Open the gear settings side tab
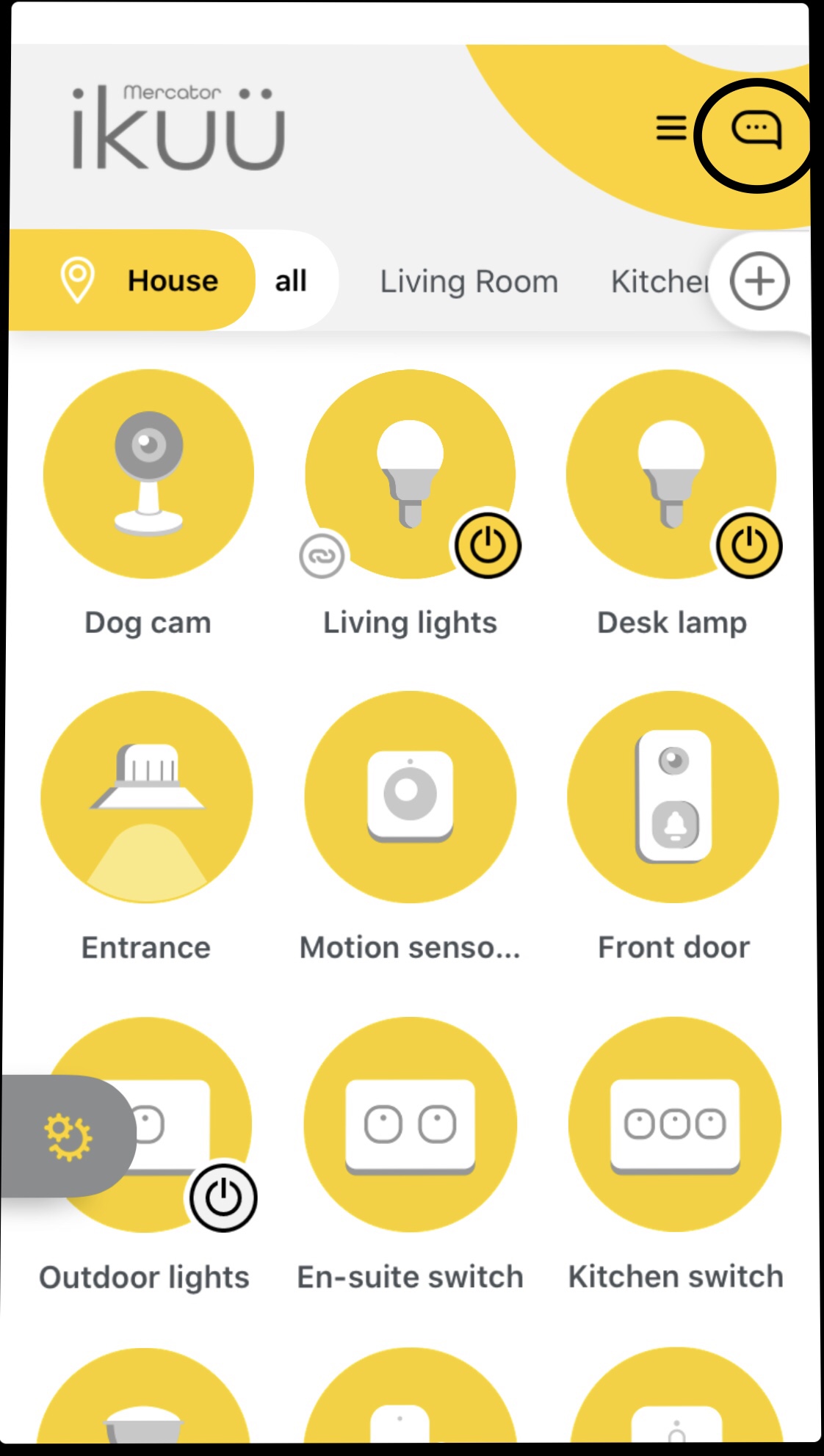 click(x=68, y=1137)
